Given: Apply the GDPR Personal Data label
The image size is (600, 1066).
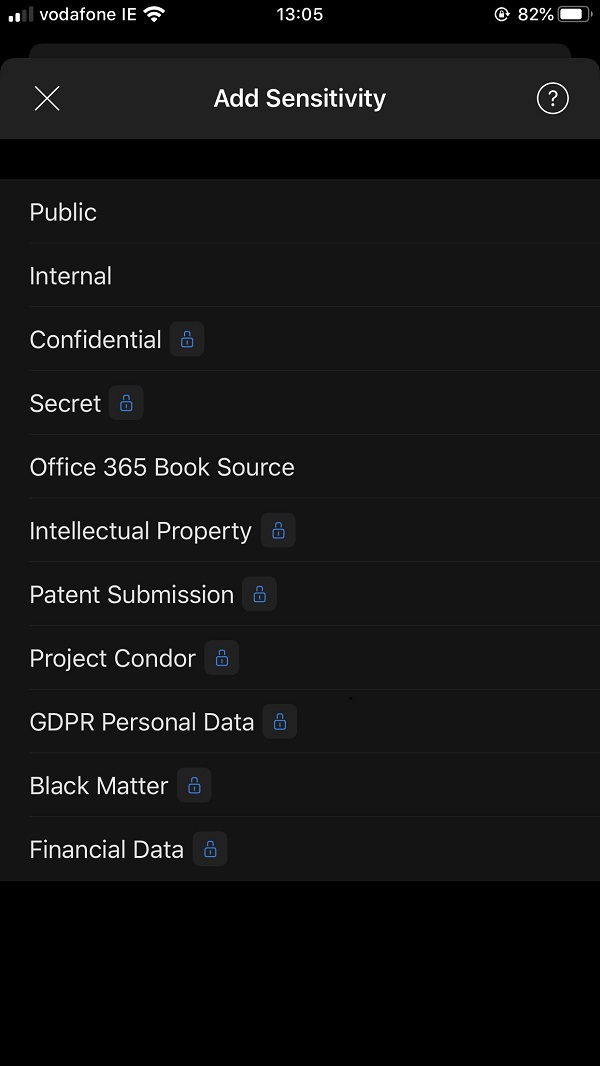Looking at the screenshot, I should [142, 722].
